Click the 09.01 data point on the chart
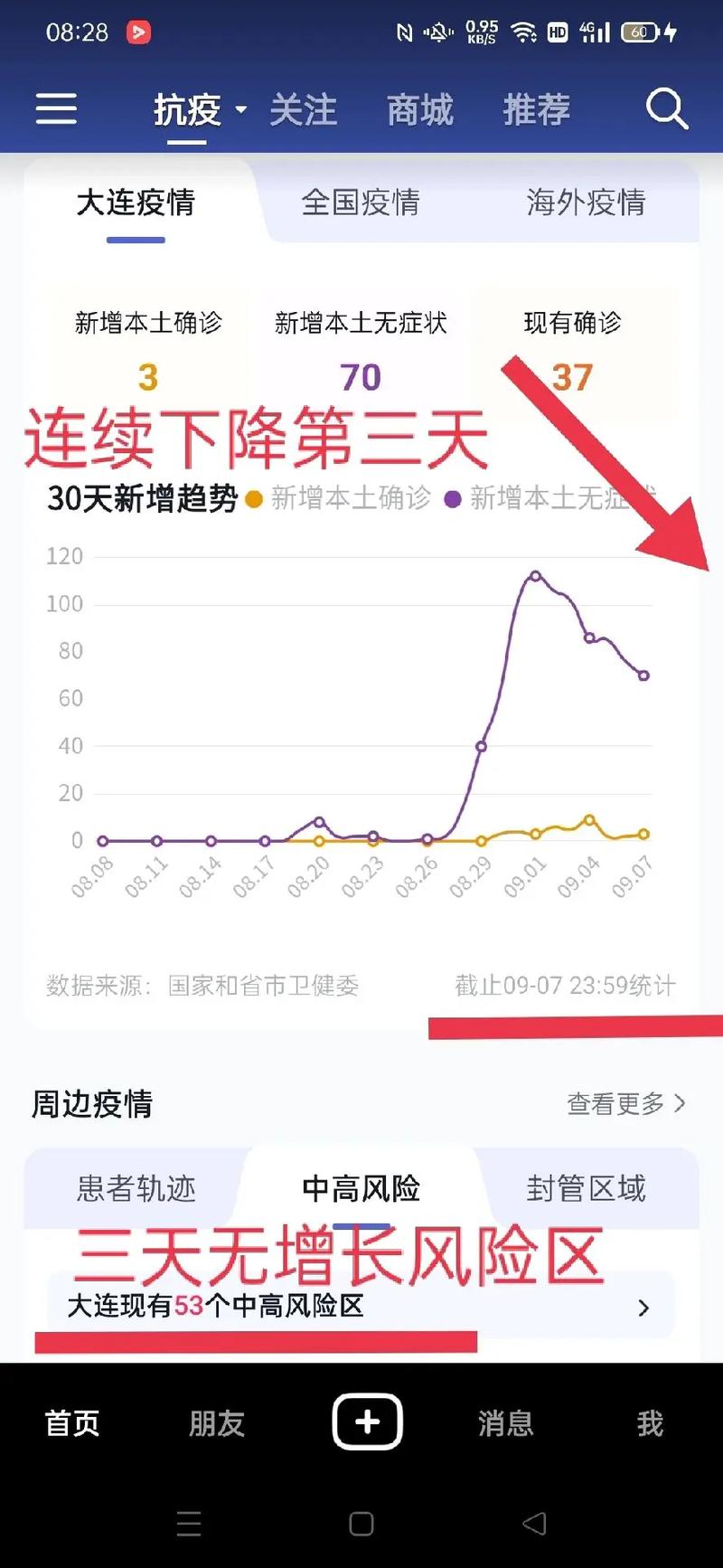This screenshot has height=1568, width=723. coord(536,575)
